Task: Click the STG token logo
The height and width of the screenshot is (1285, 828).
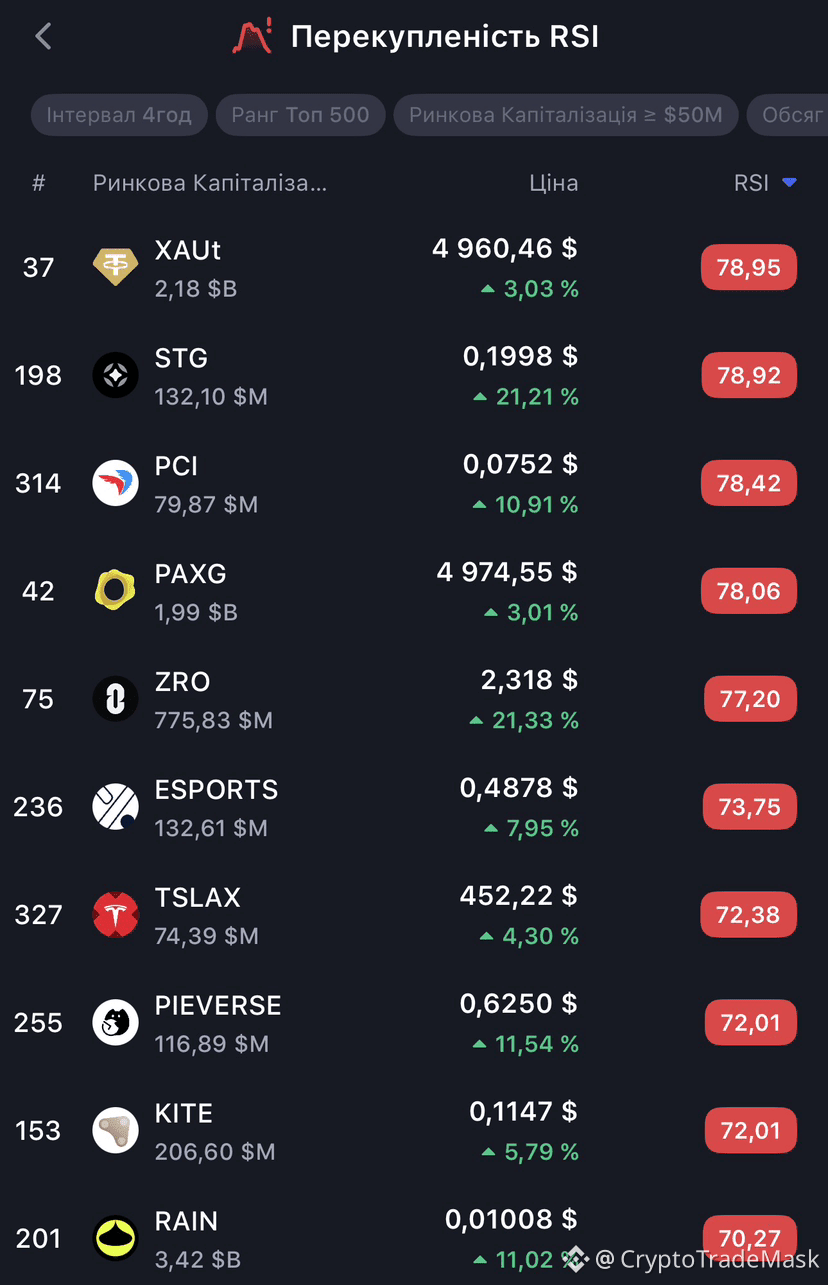Action: 115,375
